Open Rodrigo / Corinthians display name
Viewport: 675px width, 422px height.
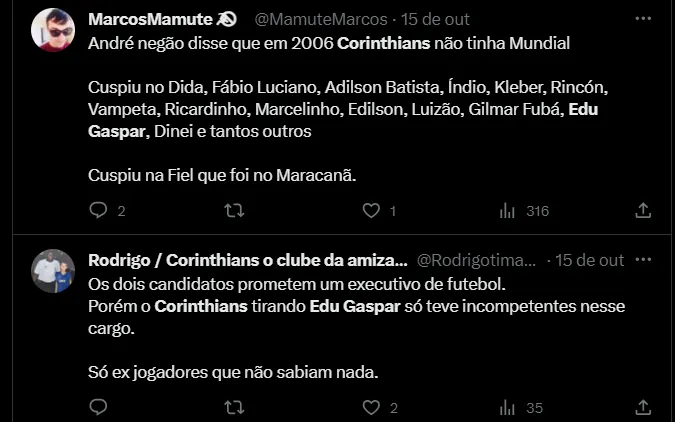247,259
